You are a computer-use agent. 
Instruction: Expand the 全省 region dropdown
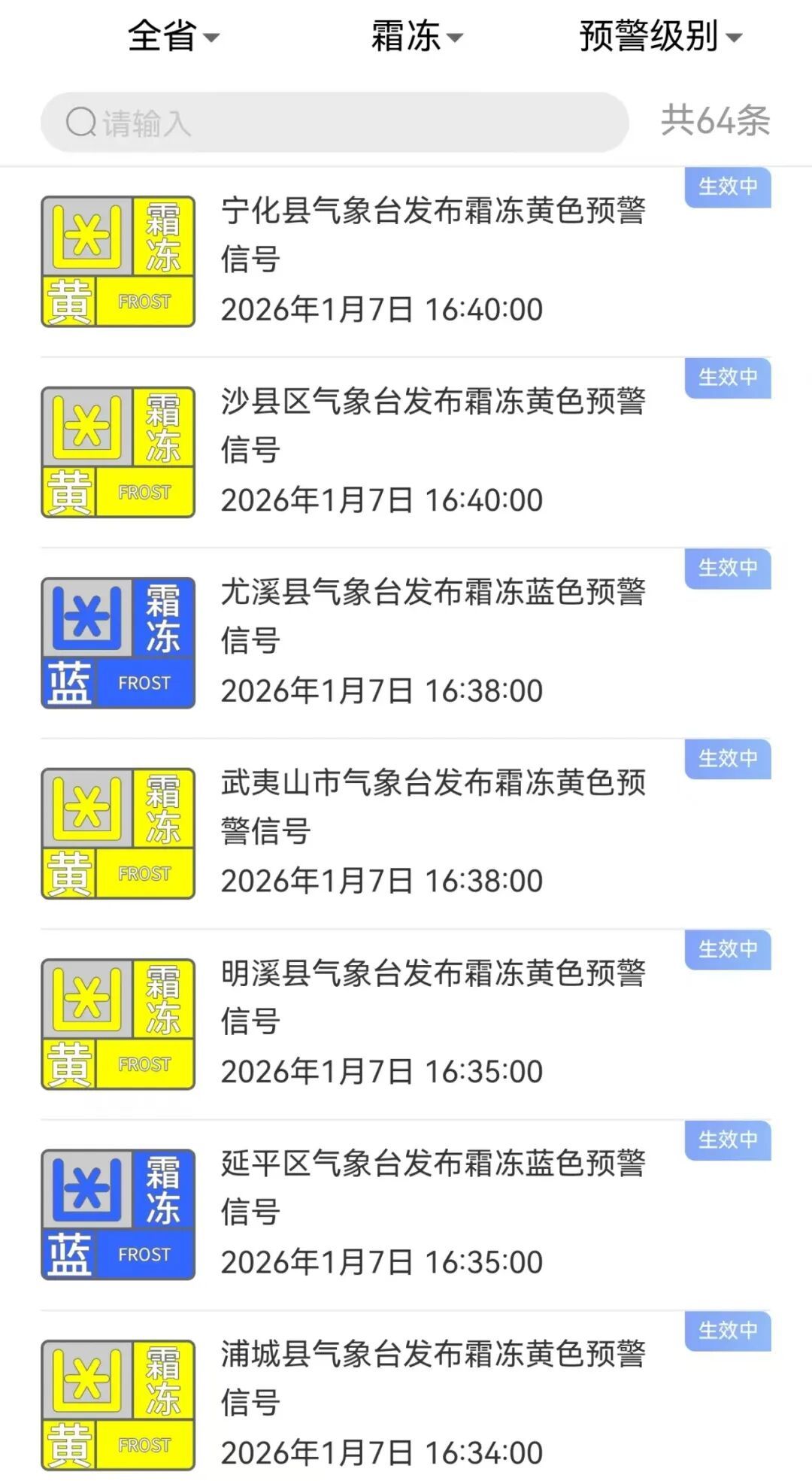tap(173, 36)
